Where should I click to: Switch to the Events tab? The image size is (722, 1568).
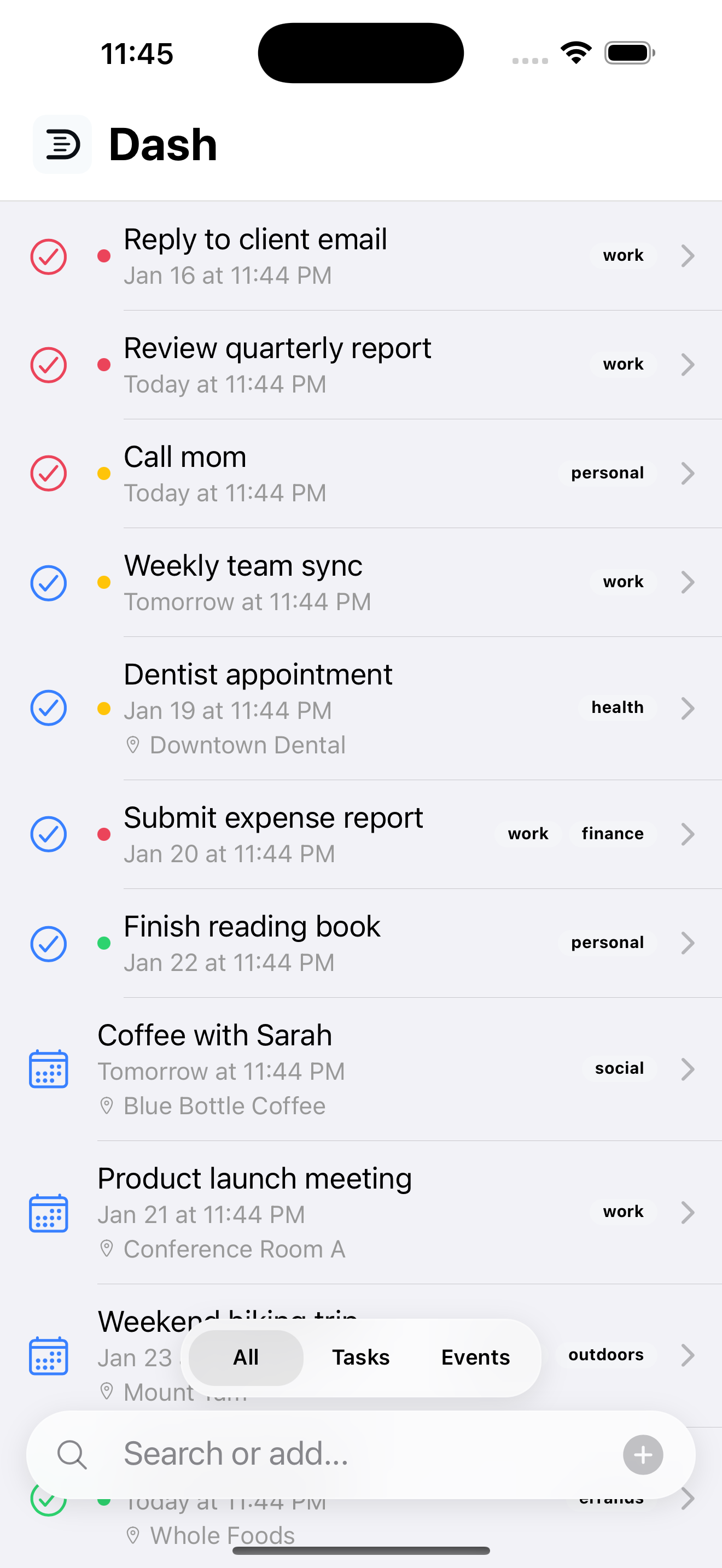(475, 1357)
